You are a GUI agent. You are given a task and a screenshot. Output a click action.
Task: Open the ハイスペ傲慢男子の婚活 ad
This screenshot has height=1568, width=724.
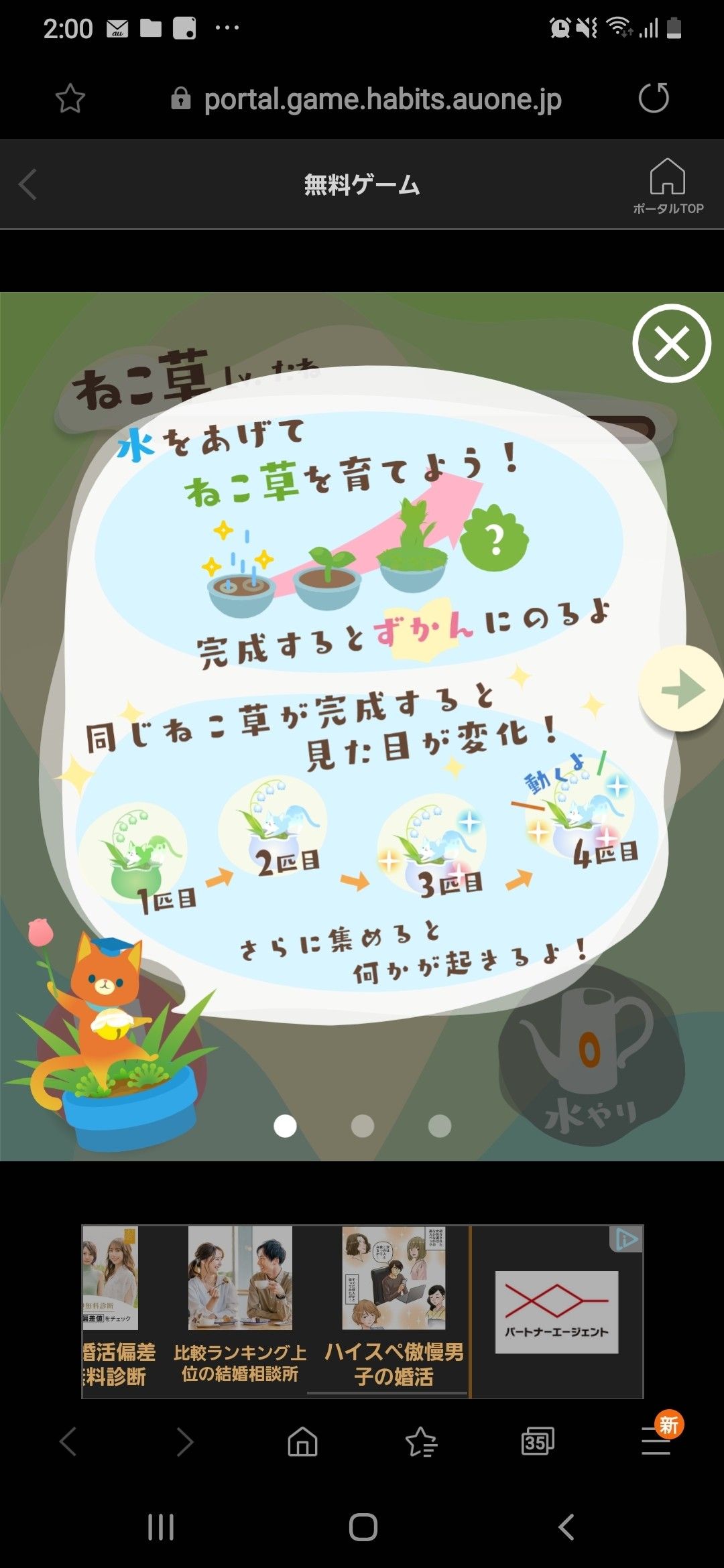coord(394,1311)
